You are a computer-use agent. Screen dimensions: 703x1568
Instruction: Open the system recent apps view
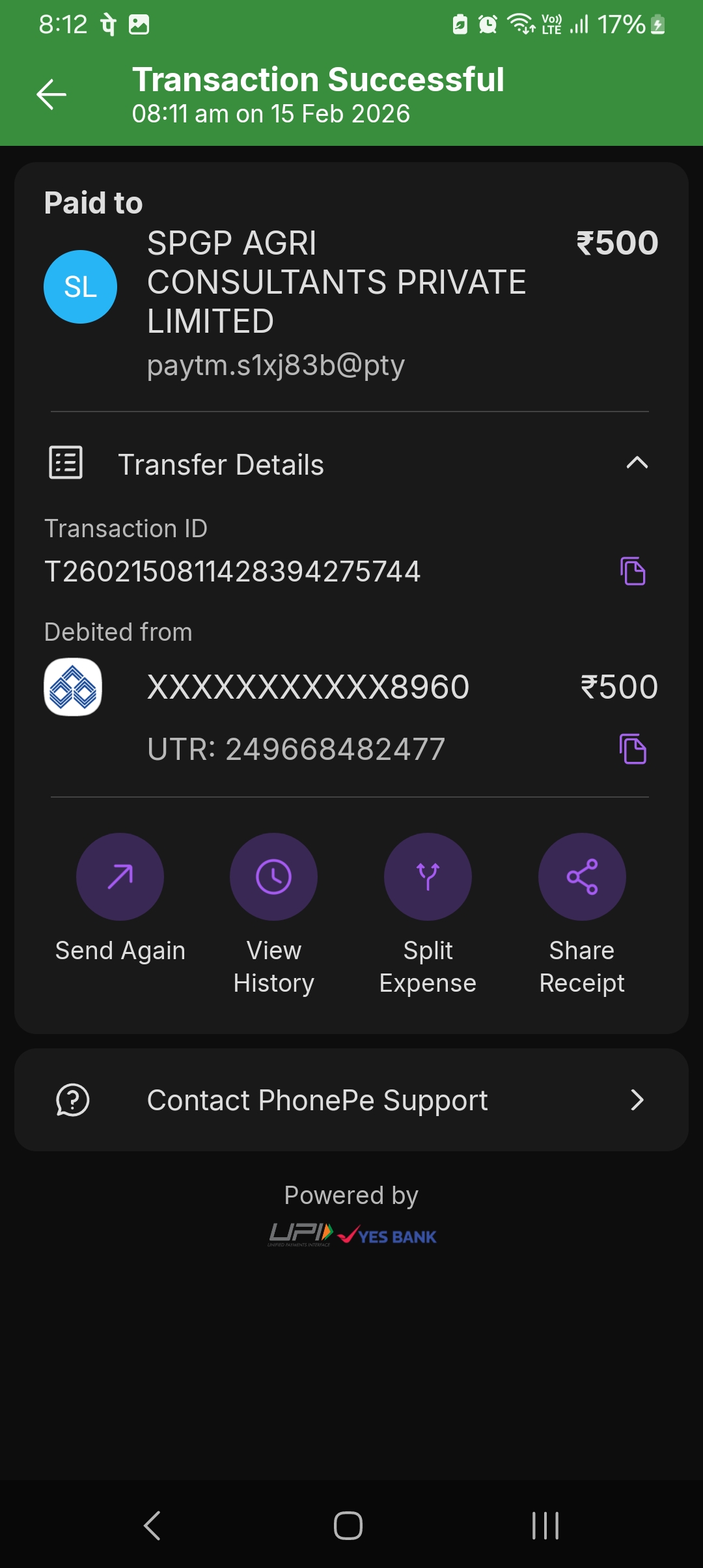tap(545, 1525)
